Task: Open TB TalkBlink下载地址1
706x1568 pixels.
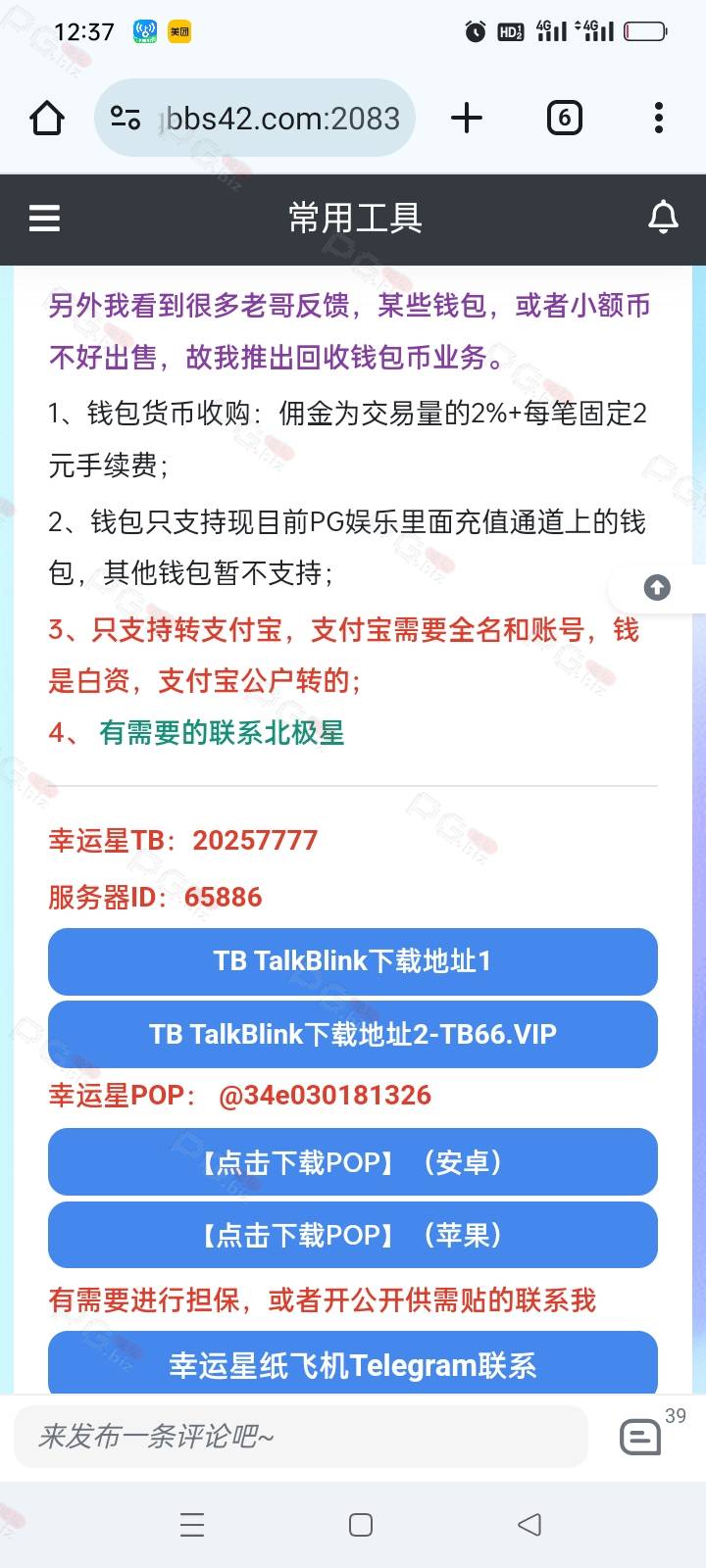Action: point(353,961)
